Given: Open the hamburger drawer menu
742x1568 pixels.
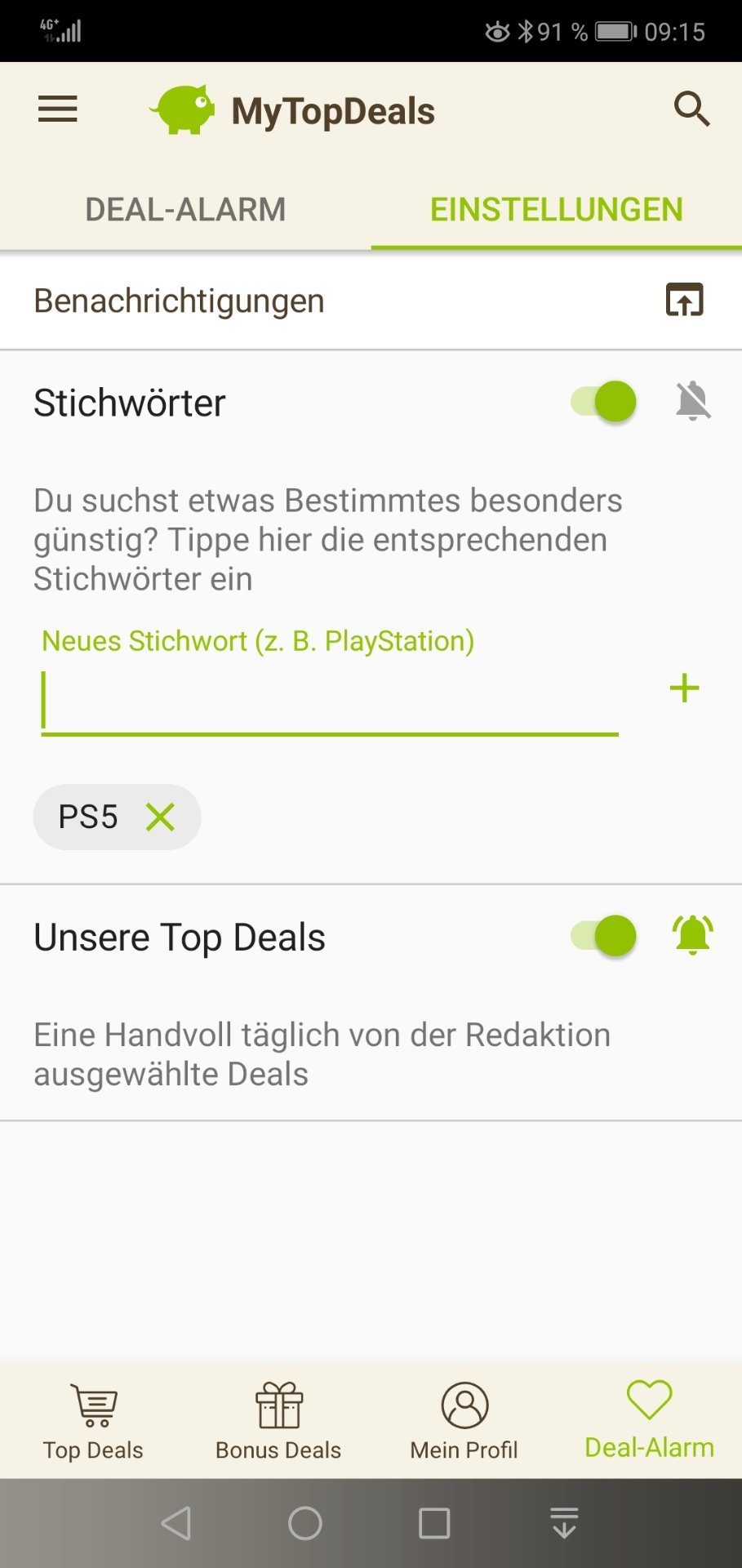Looking at the screenshot, I should [57, 109].
